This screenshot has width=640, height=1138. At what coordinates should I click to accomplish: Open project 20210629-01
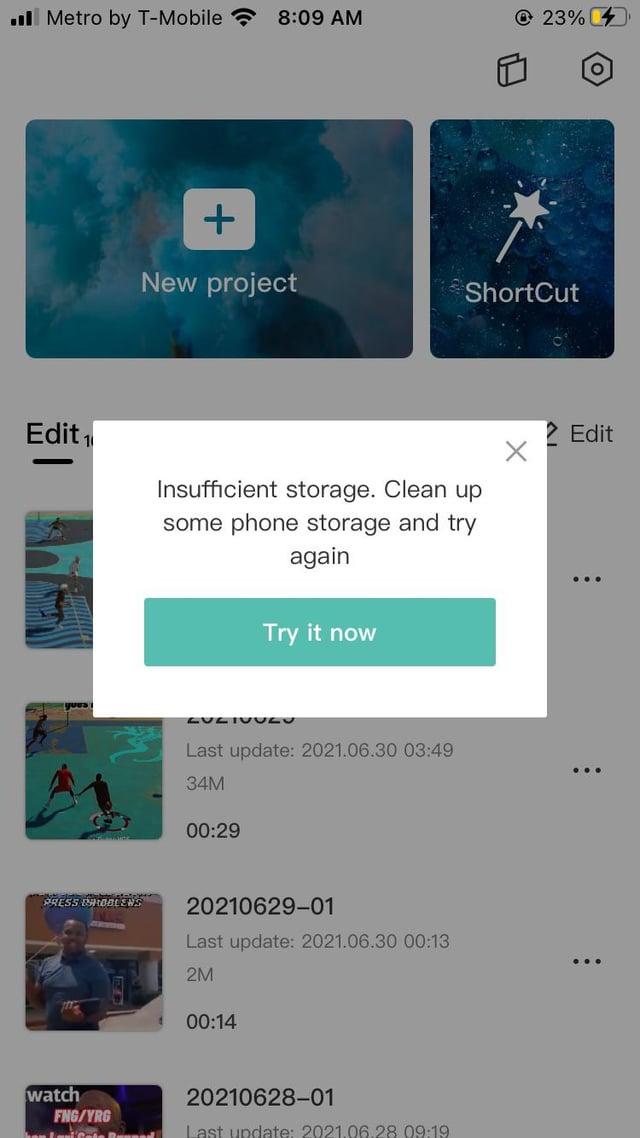click(260, 906)
